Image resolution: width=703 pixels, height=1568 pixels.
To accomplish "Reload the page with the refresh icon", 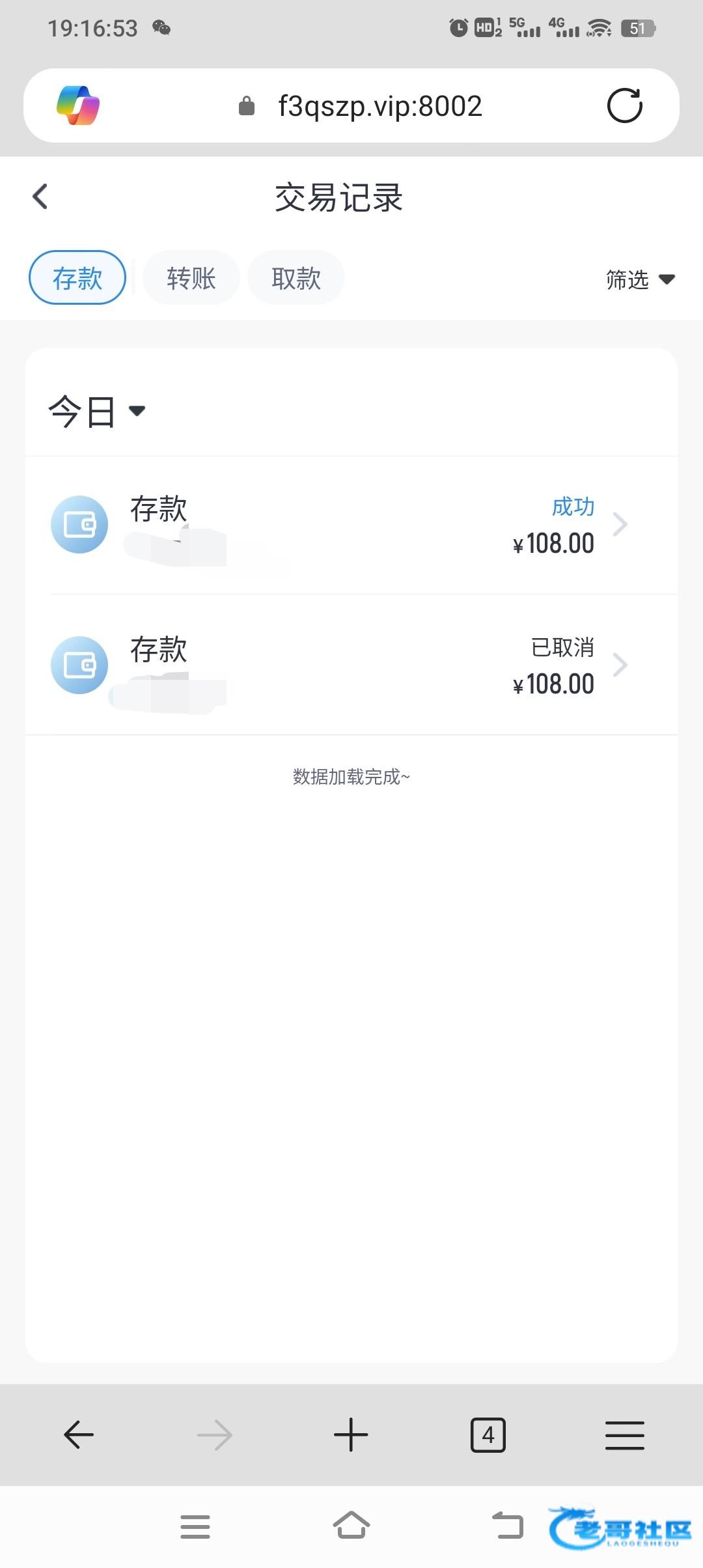I will (x=624, y=105).
